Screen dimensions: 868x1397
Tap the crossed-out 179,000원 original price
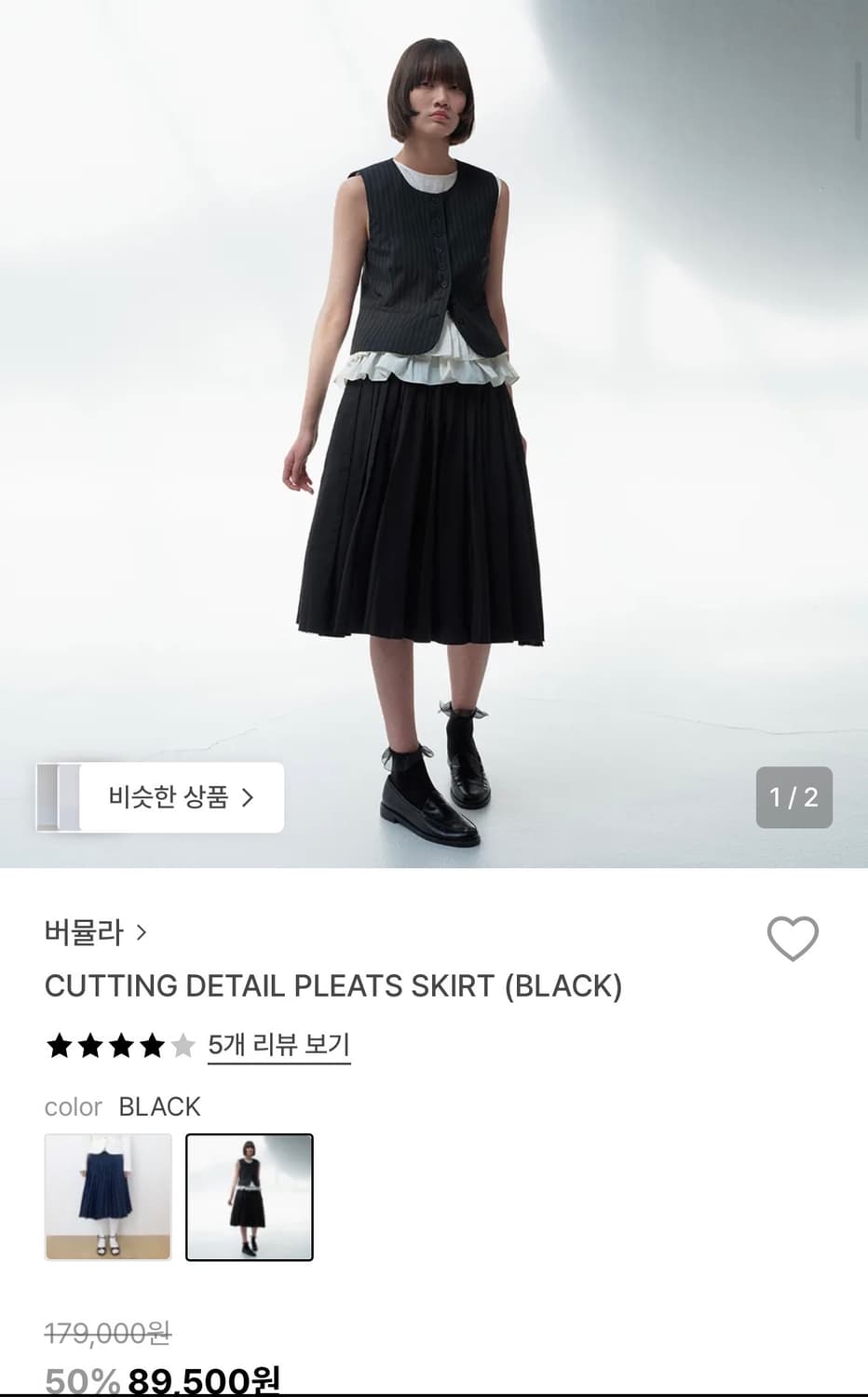(x=107, y=1334)
